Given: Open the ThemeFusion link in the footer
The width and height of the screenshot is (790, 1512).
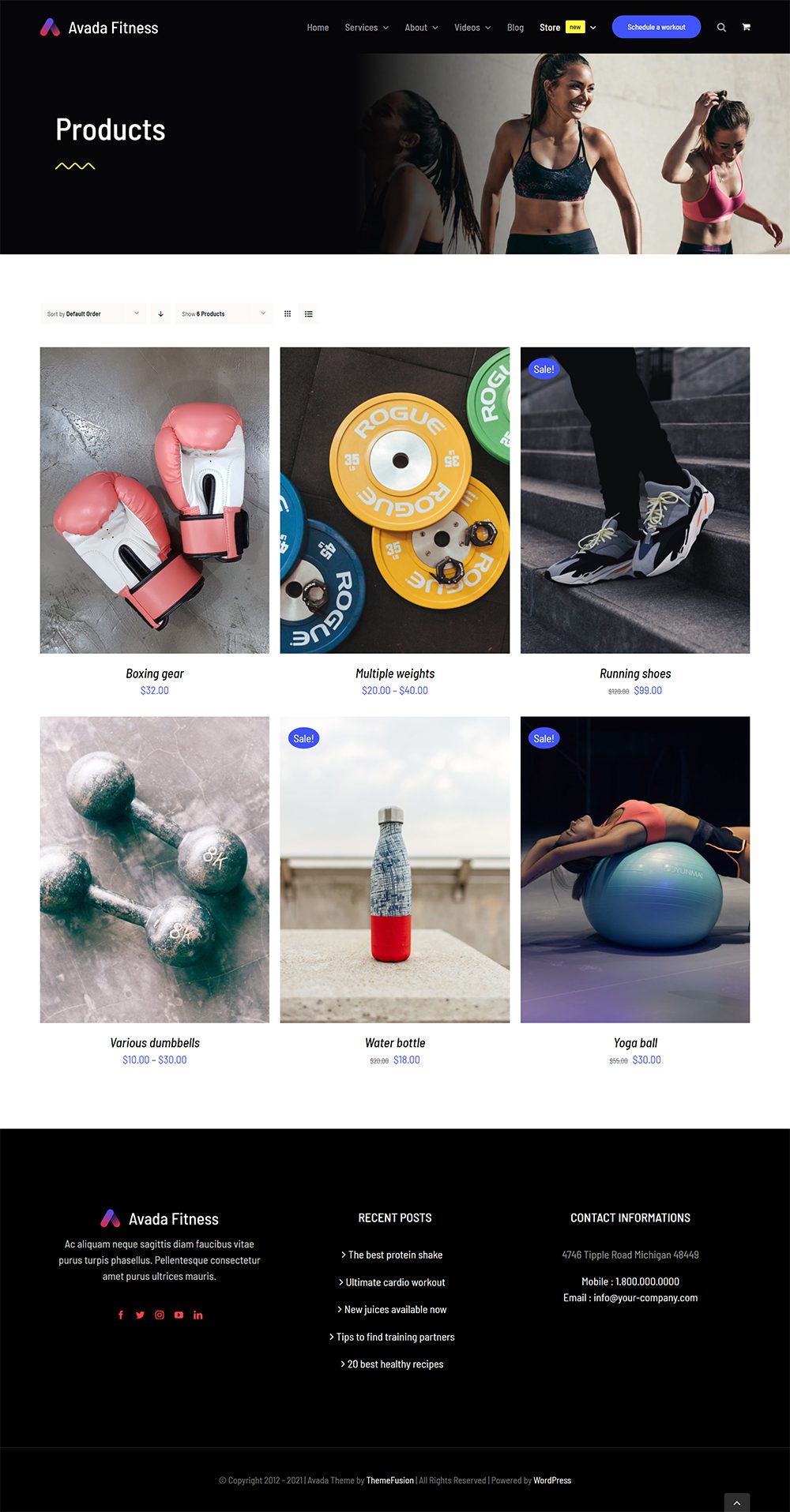Looking at the screenshot, I should tap(390, 1480).
